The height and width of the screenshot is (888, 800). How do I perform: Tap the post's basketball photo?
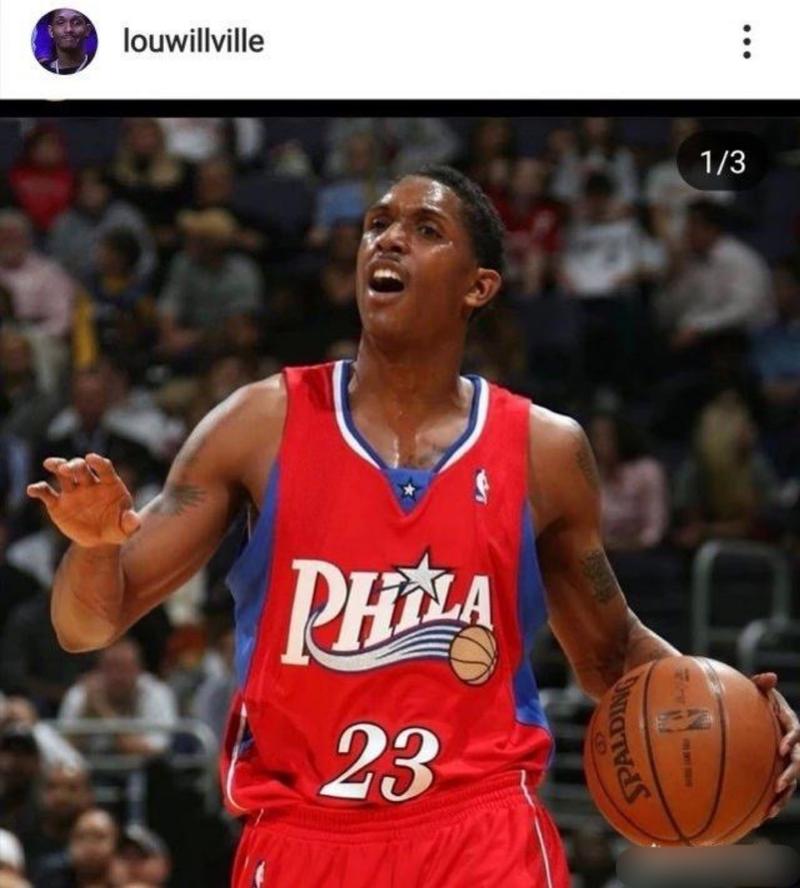[x=400, y=500]
